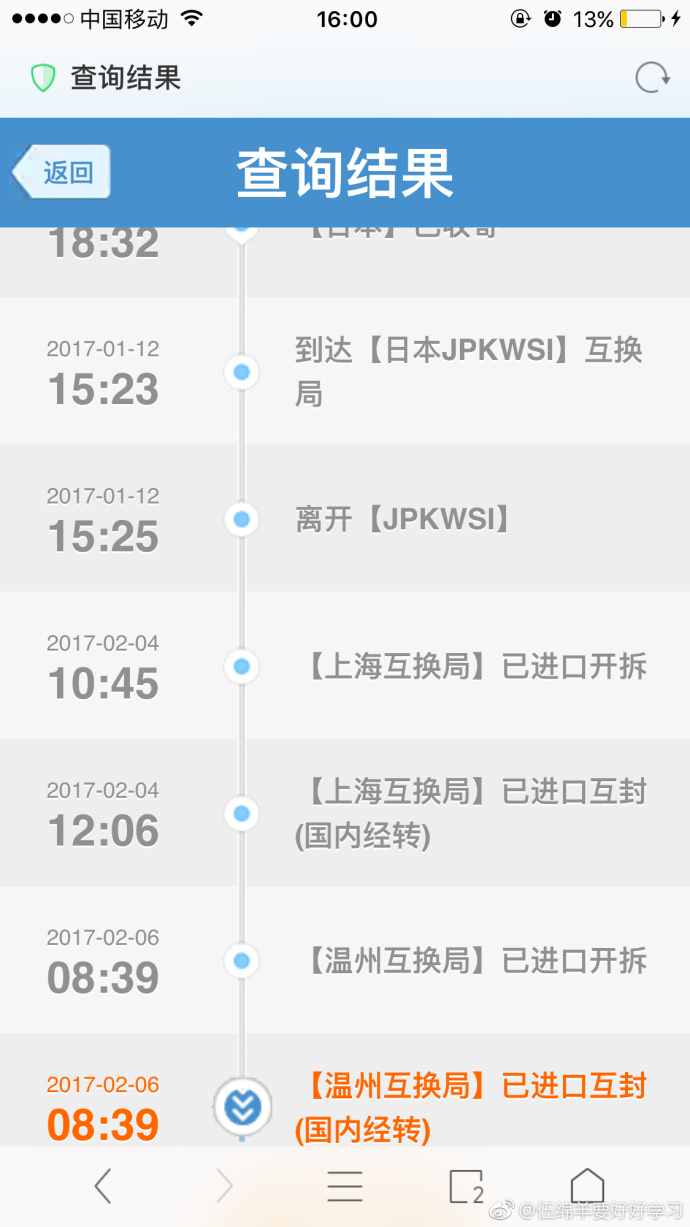Screen dimensions: 690x1227
Task: Open the browser tabs switcher
Action: (466, 1186)
